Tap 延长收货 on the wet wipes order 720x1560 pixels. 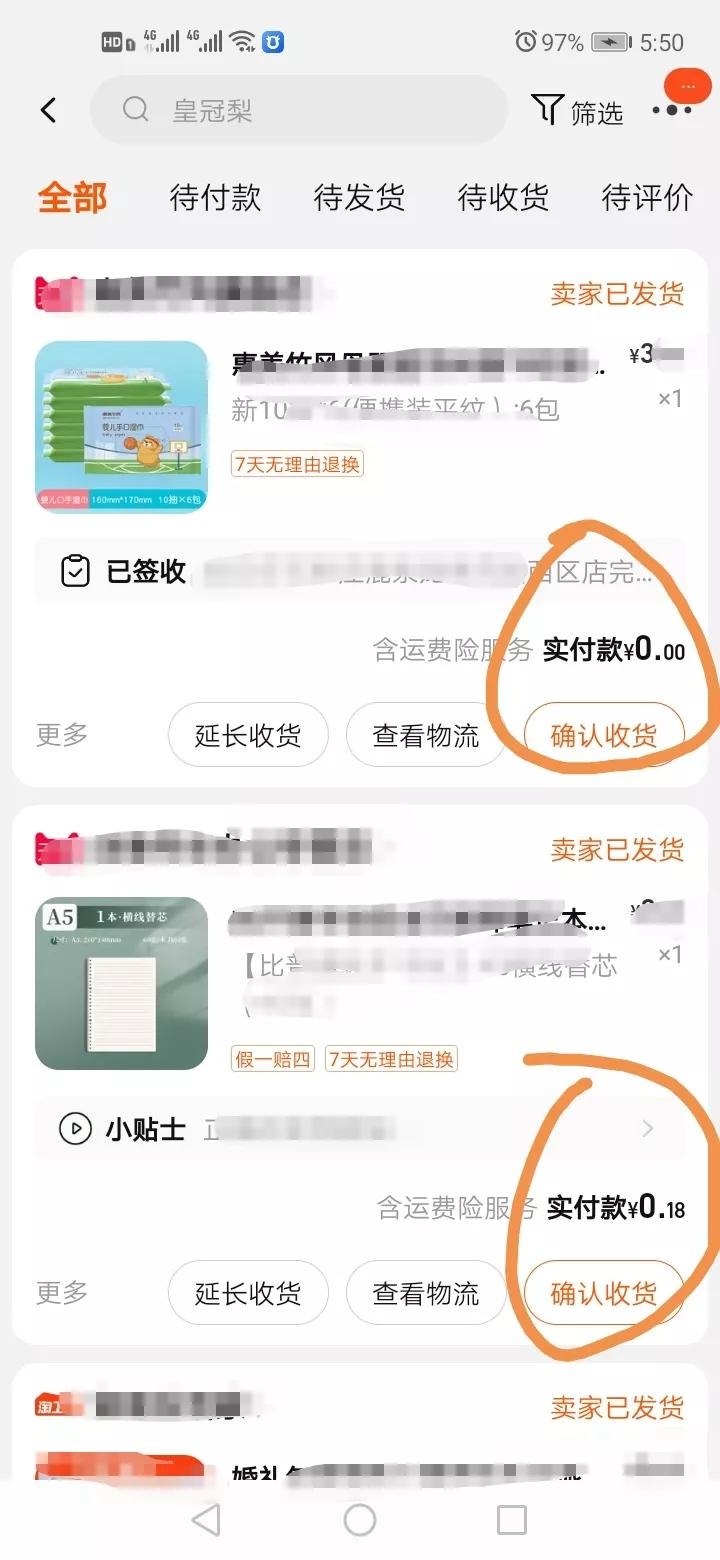click(247, 736)
